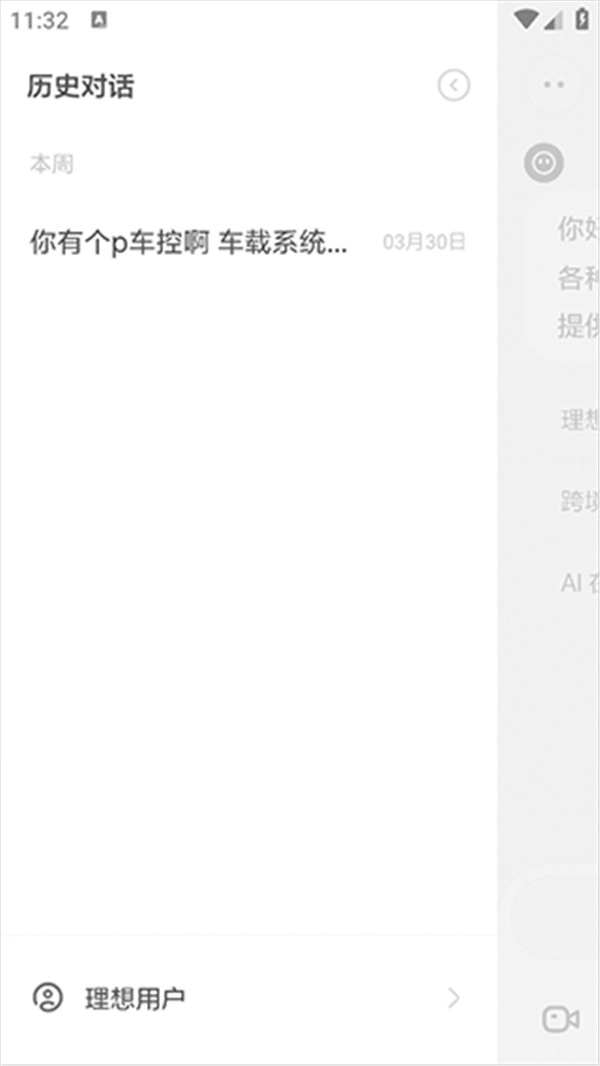Screen dimensions: 600x1066
Task: Open the more options icon in the chat
Action: point(553,86)
